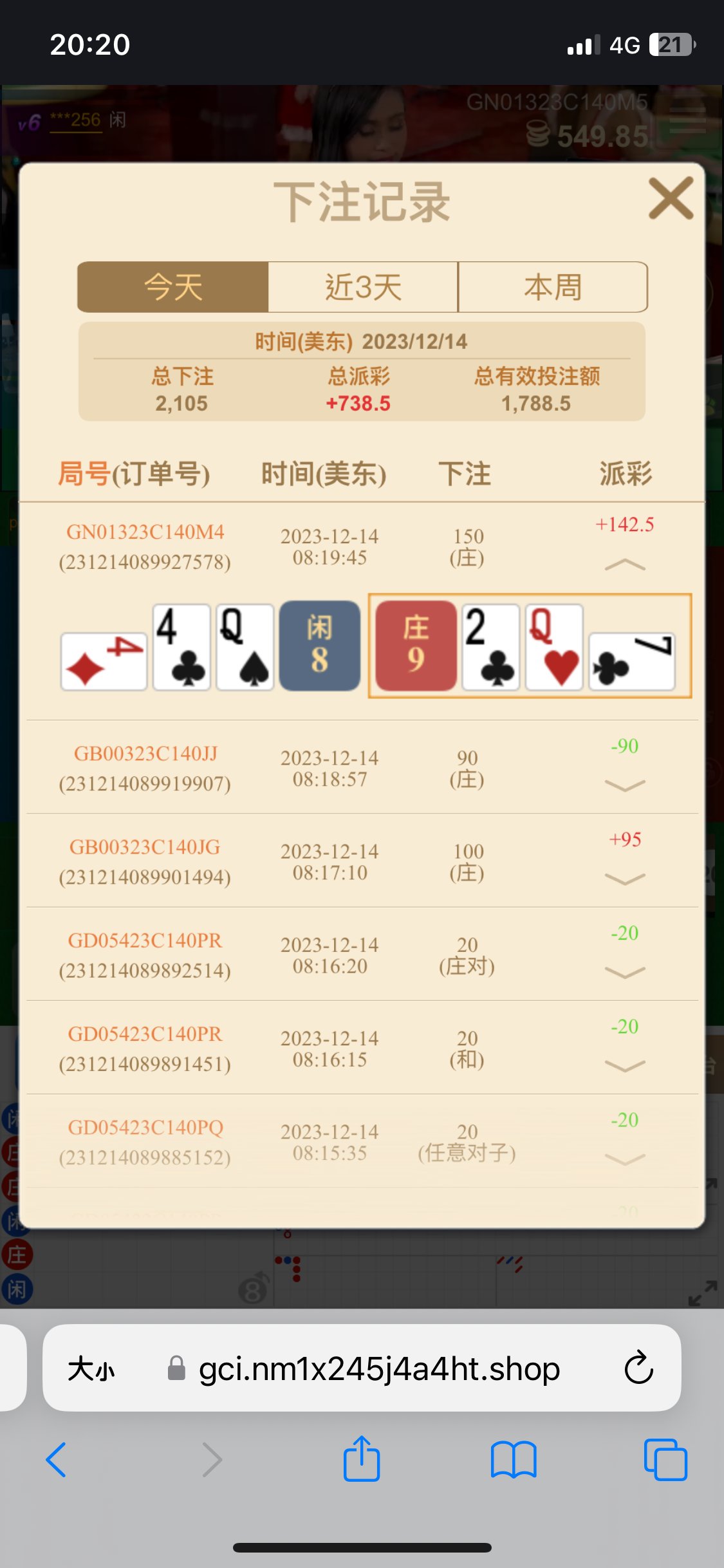Tap the Safari address bar URL
The height and width of the screenshot is (1568, 724).
(379, 1368)
